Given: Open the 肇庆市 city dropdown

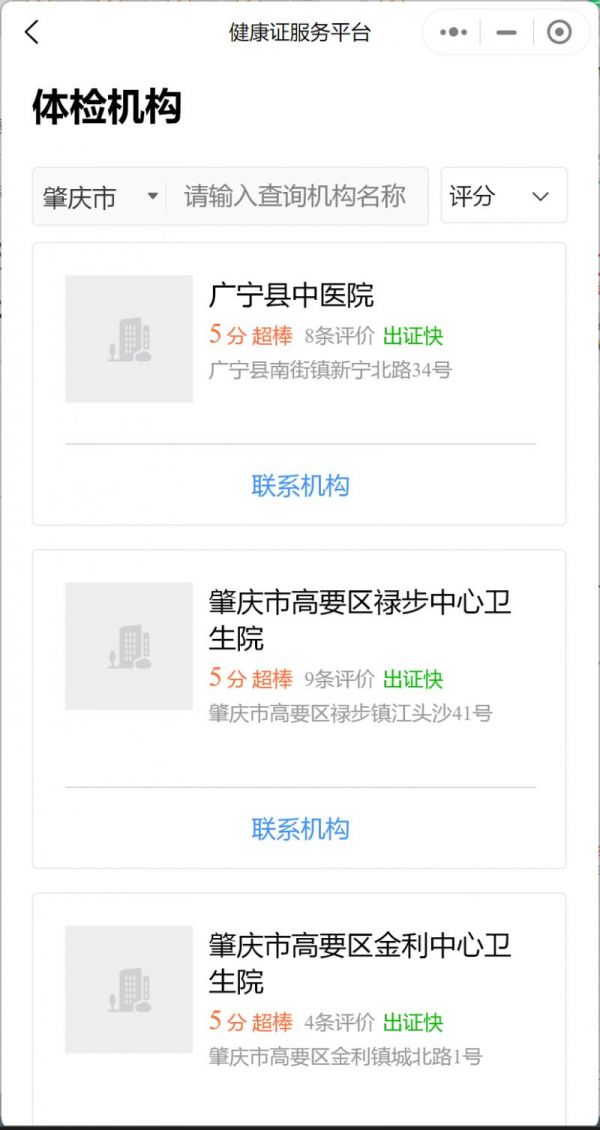Looking at the screenshot, I should tap(100, 196).
